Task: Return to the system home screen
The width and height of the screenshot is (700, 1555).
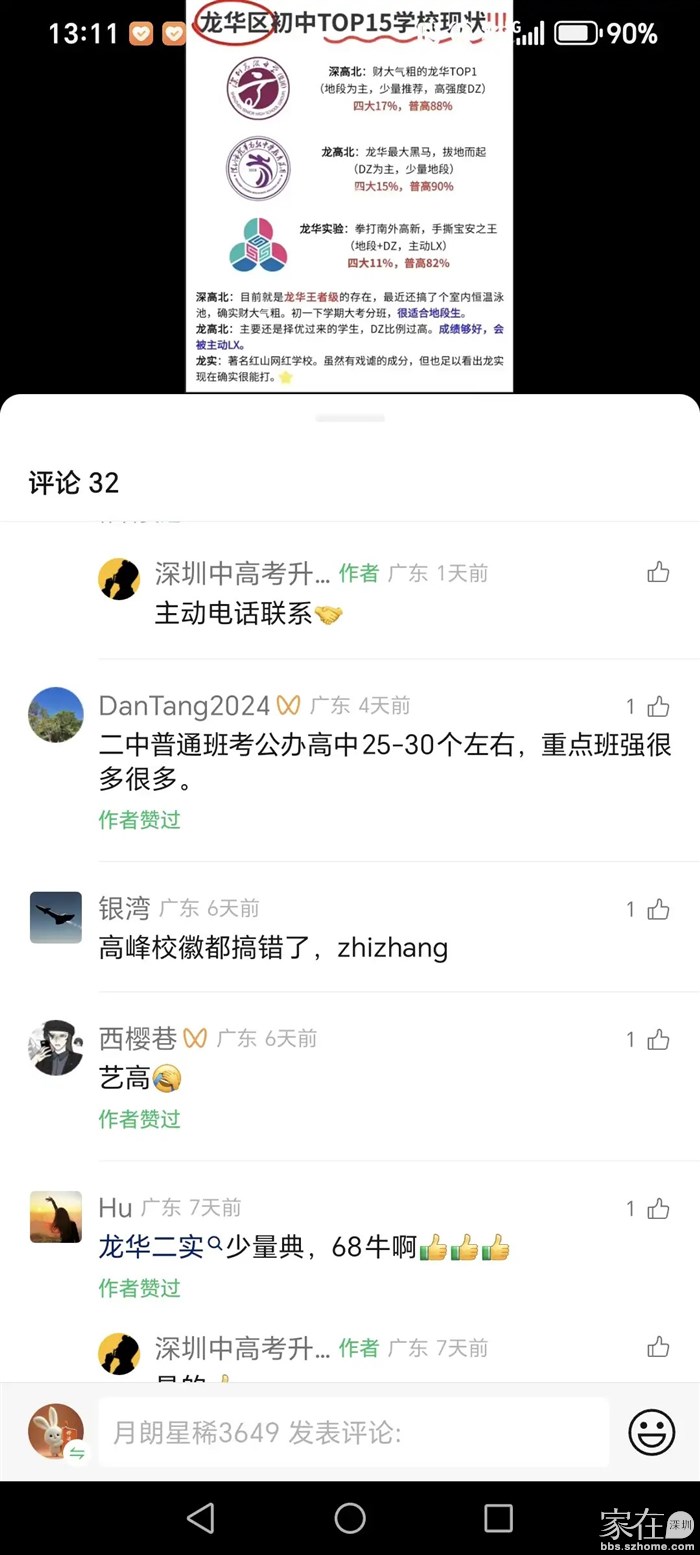Action: tap(350, 1517)
